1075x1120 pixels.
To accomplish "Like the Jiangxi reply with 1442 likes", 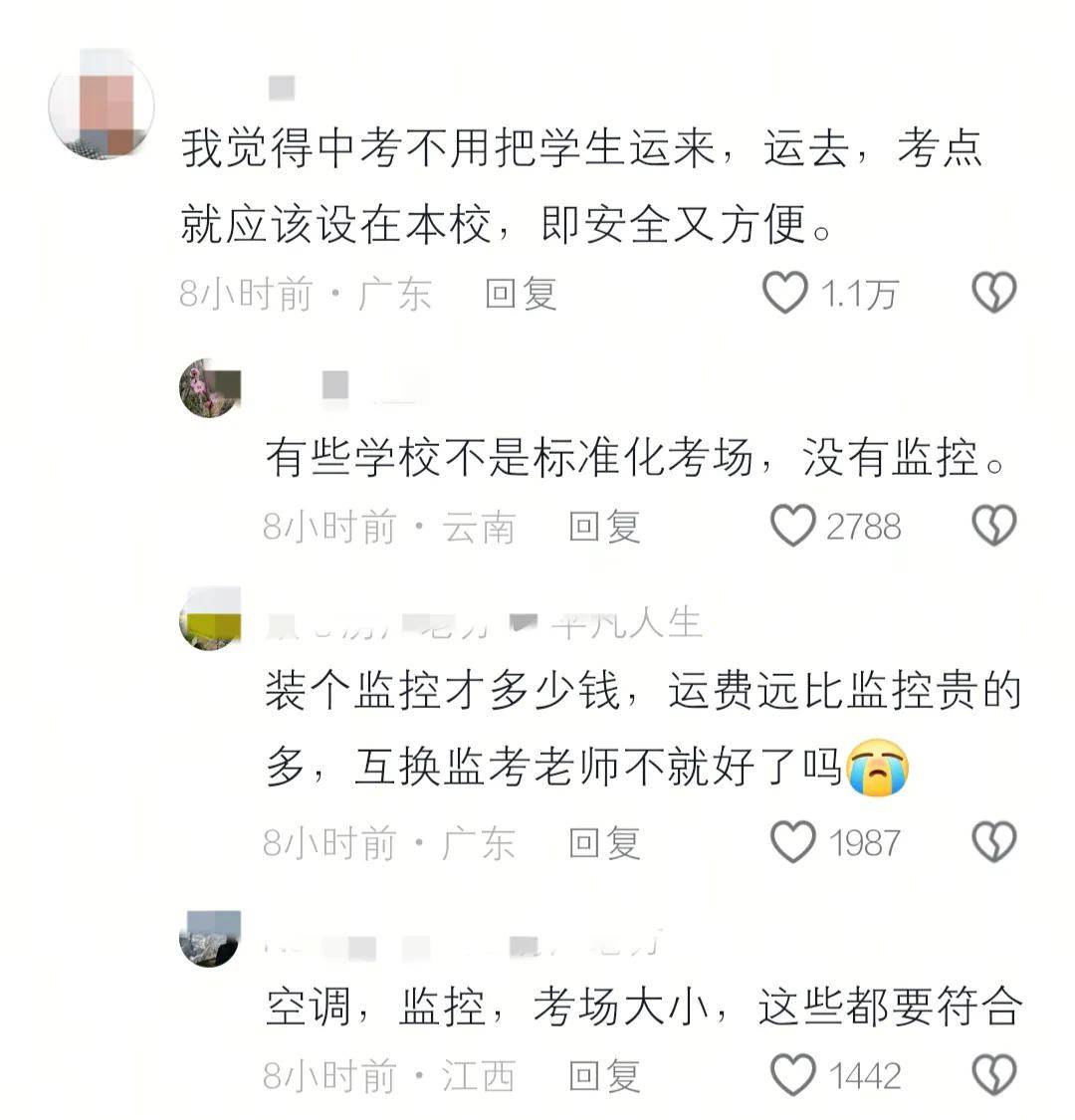I will click(x=793, y=1075).
